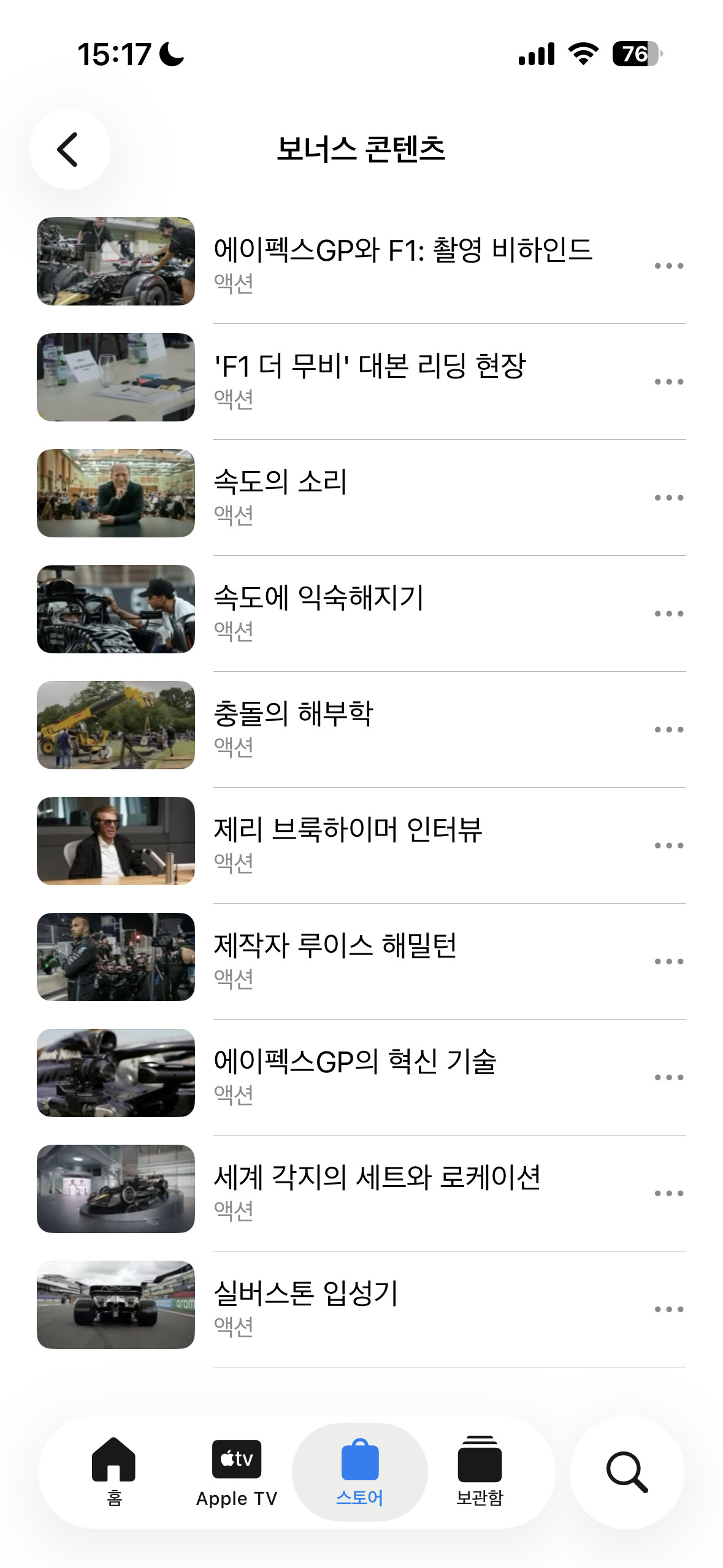Open the 실버스톤 입성기 video
The image size is (723, 1568).
116,1305
